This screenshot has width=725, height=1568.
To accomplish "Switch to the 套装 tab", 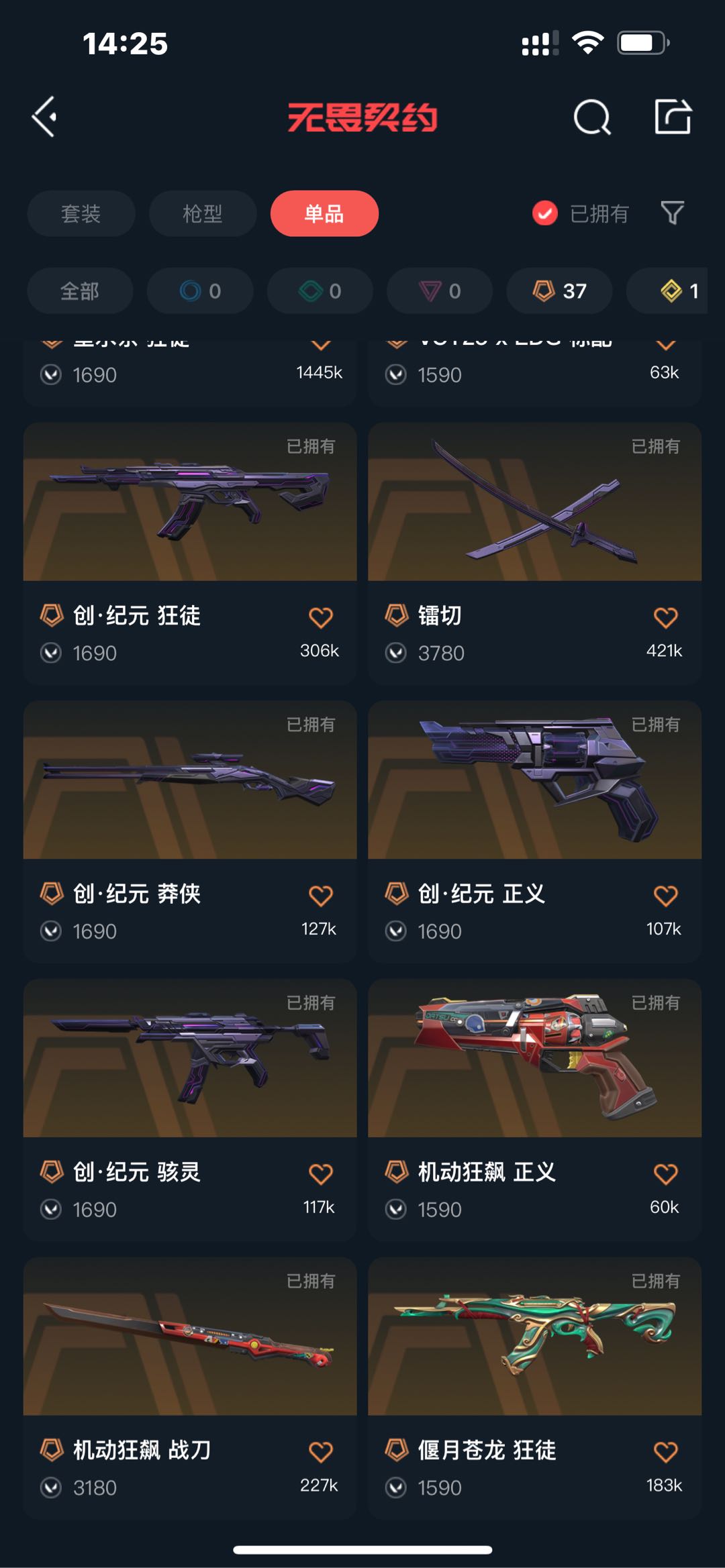I will tap(81, 213).
